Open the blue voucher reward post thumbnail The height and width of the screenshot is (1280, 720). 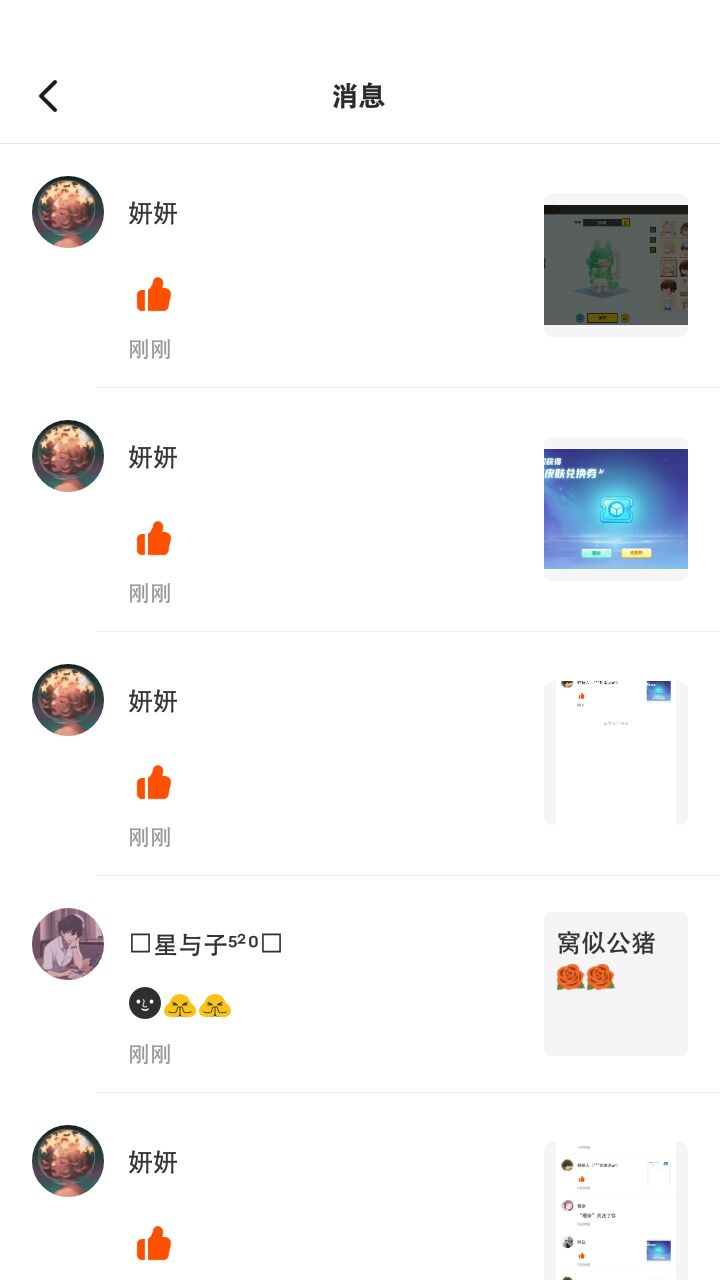pyautogui.click(x=616, y=509)
